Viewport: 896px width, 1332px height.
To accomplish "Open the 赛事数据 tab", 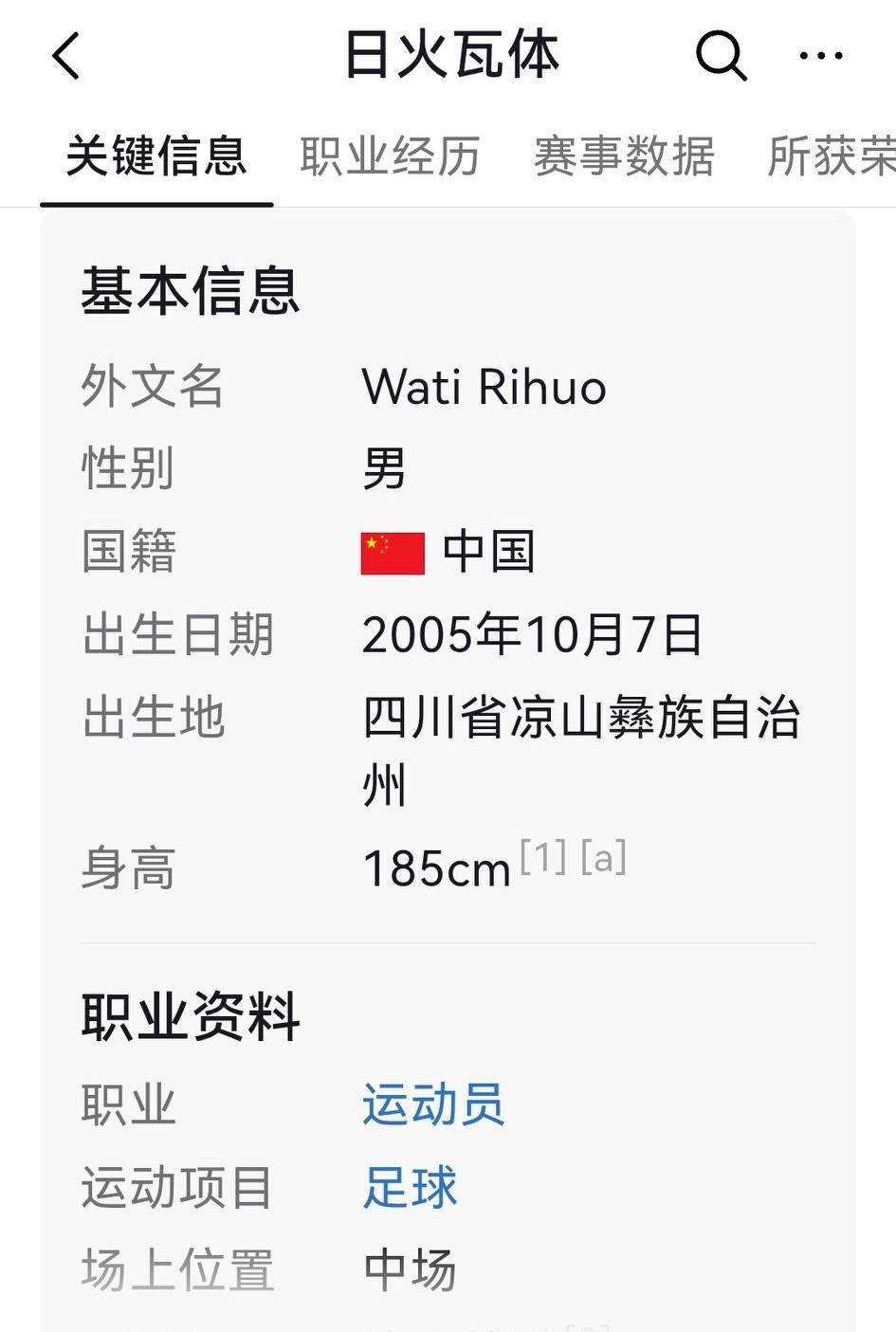I will [x=626, y=155].
